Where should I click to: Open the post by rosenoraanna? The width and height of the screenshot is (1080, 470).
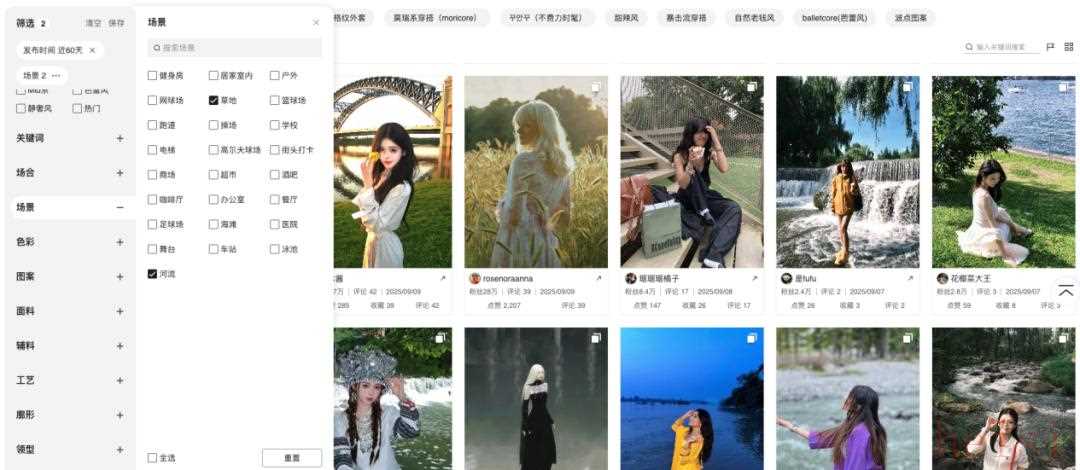tap(535, 172)
